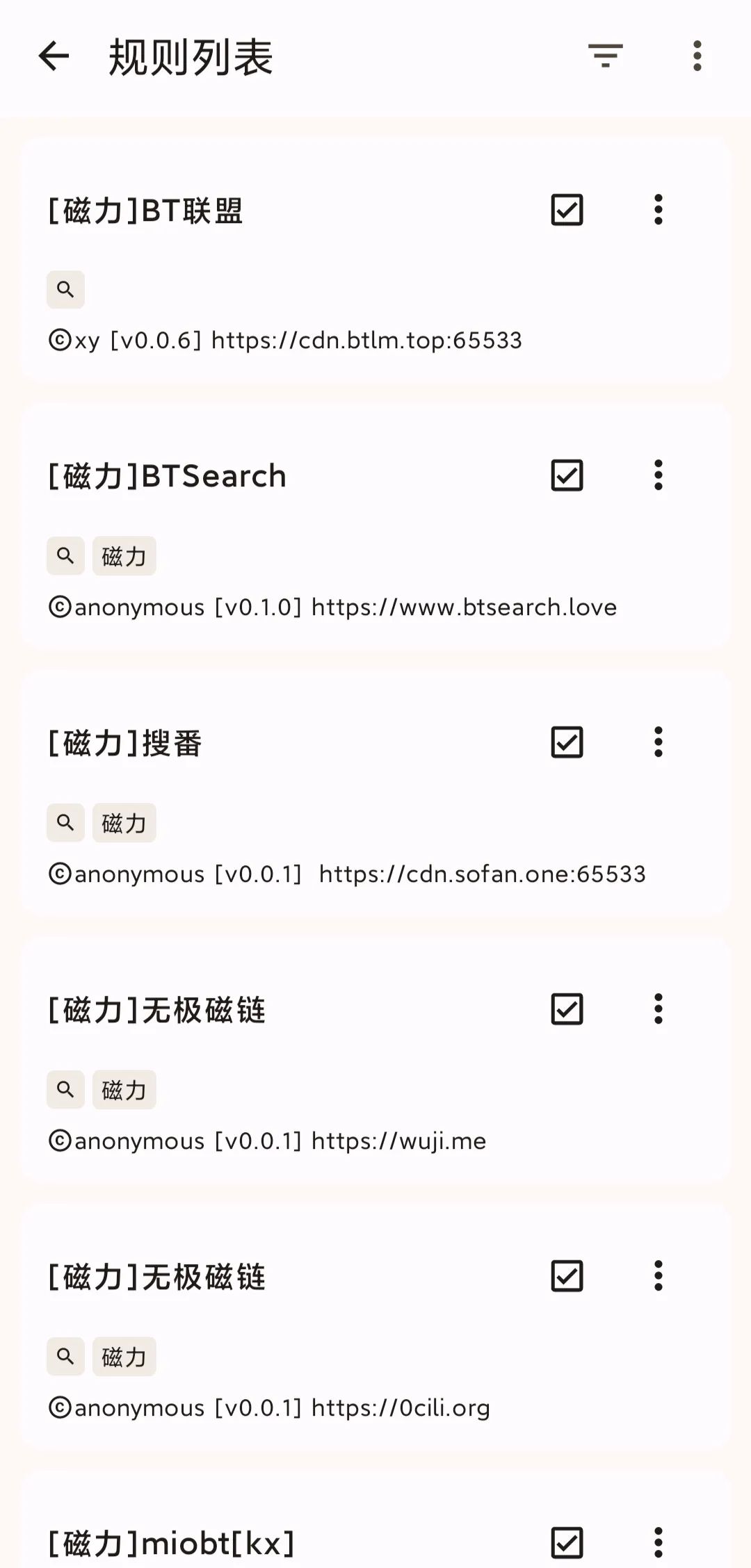
Task: Open the filter options for the rule list
Action: (x=605, y=56)
